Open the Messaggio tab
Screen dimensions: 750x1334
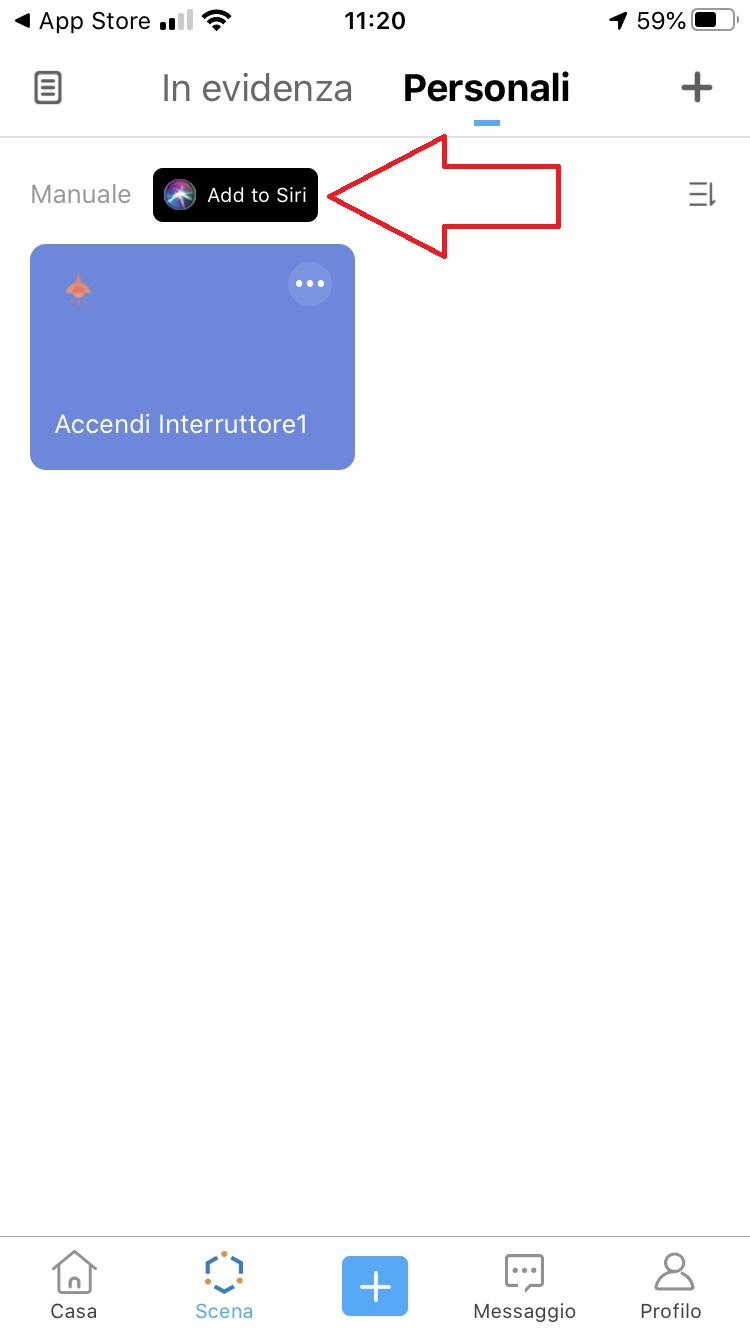tap(524, 1285)
